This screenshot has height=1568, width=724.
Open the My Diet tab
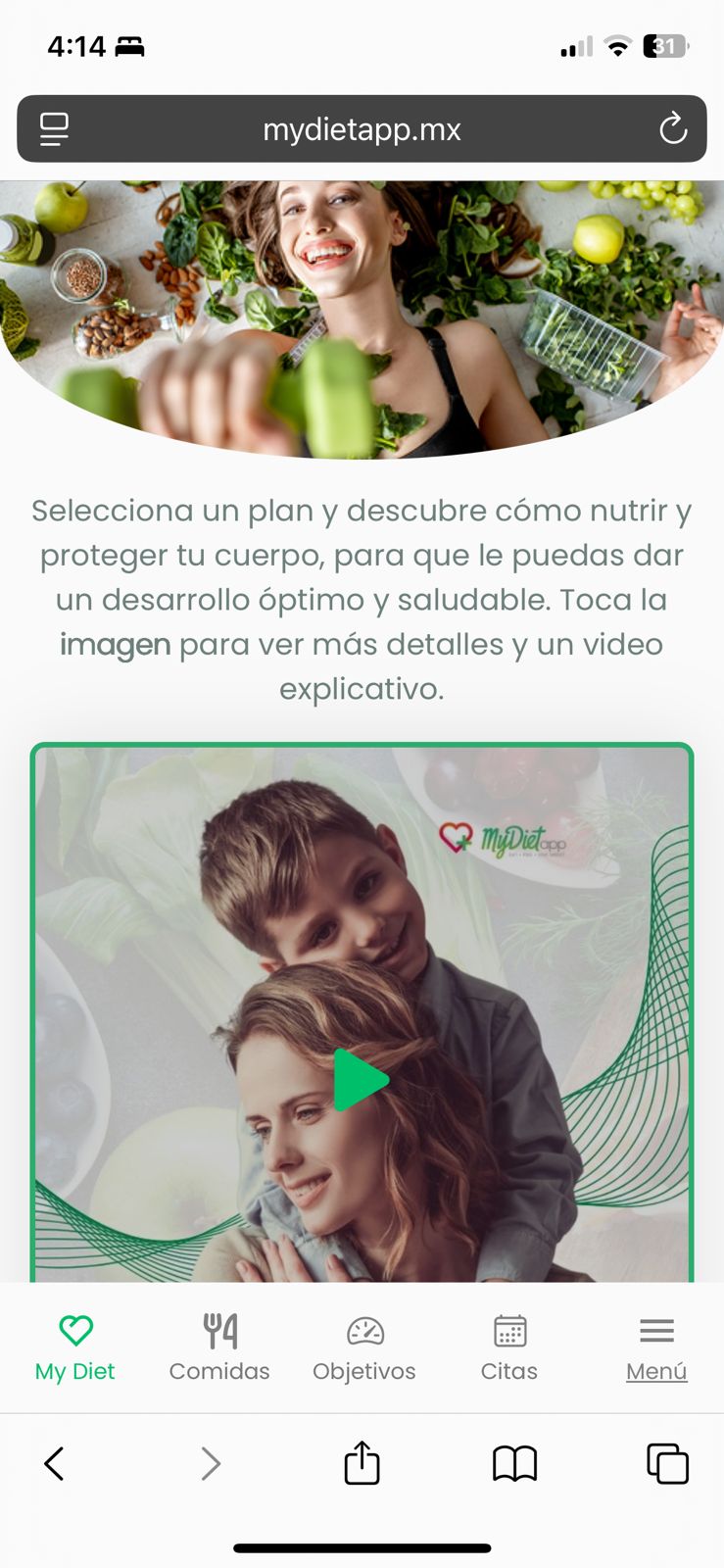tap(75, 1348)
